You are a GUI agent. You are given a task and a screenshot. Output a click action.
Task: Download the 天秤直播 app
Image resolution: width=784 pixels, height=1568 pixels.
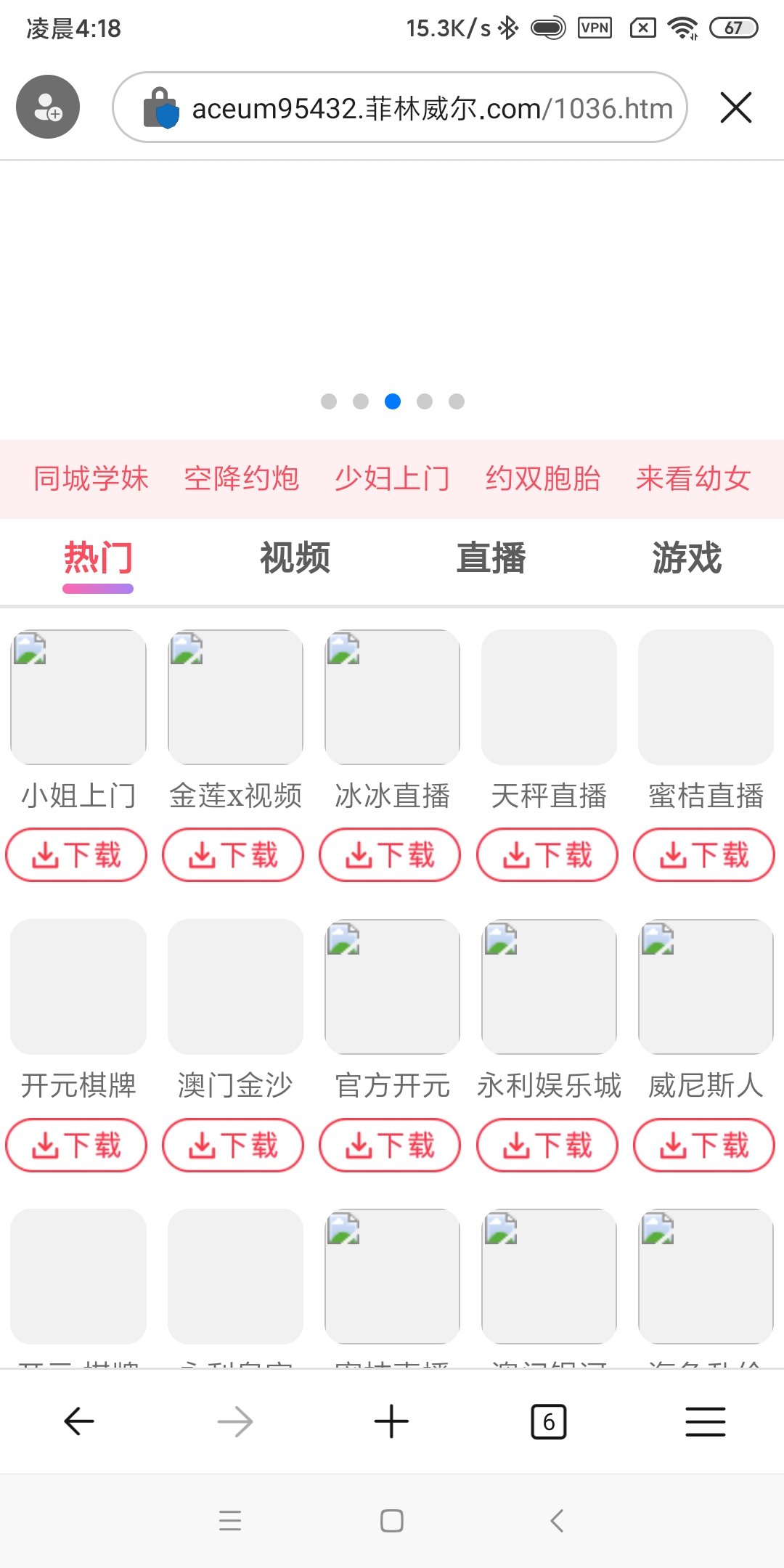coord(547,855)
